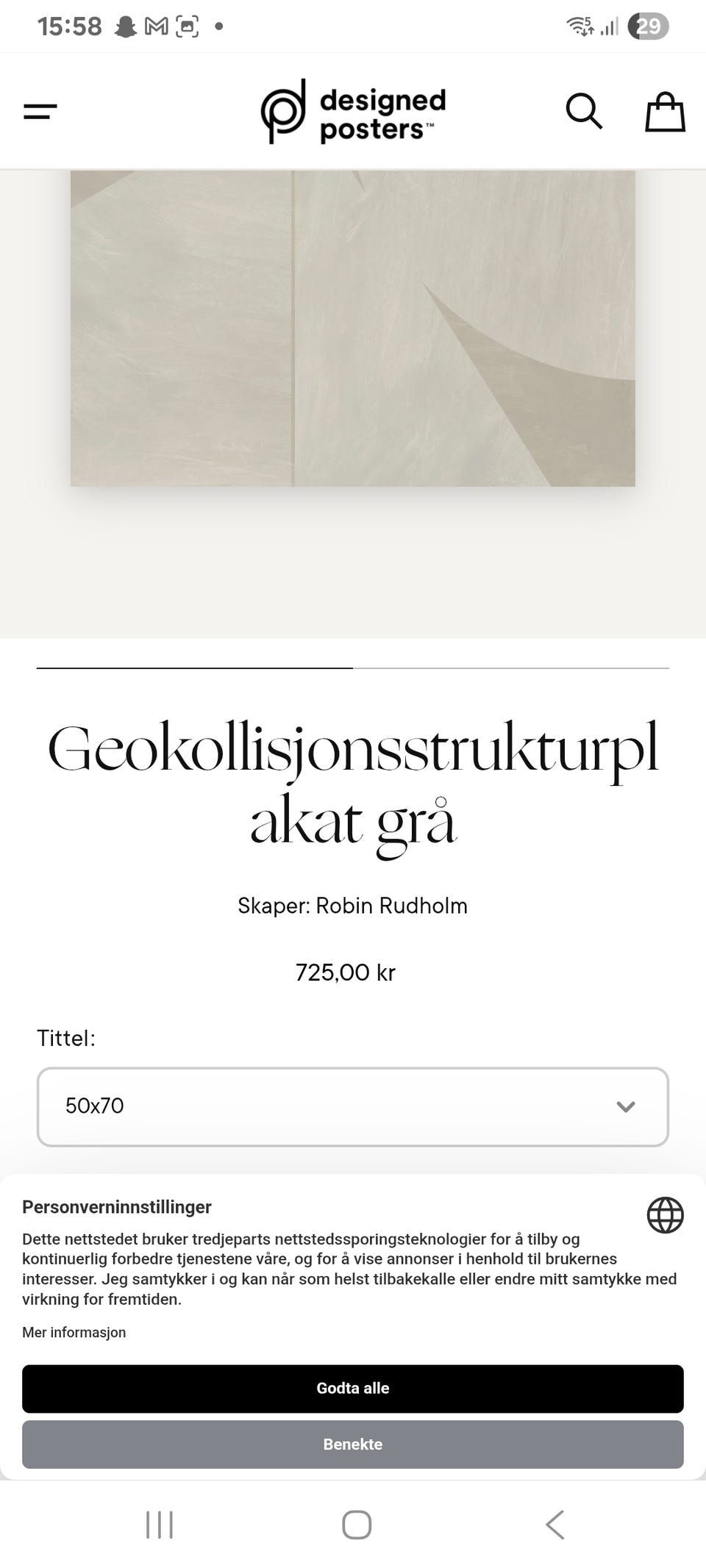Open the shopping cart
The height and width of the screenshot is (1568, 706).
664,112
